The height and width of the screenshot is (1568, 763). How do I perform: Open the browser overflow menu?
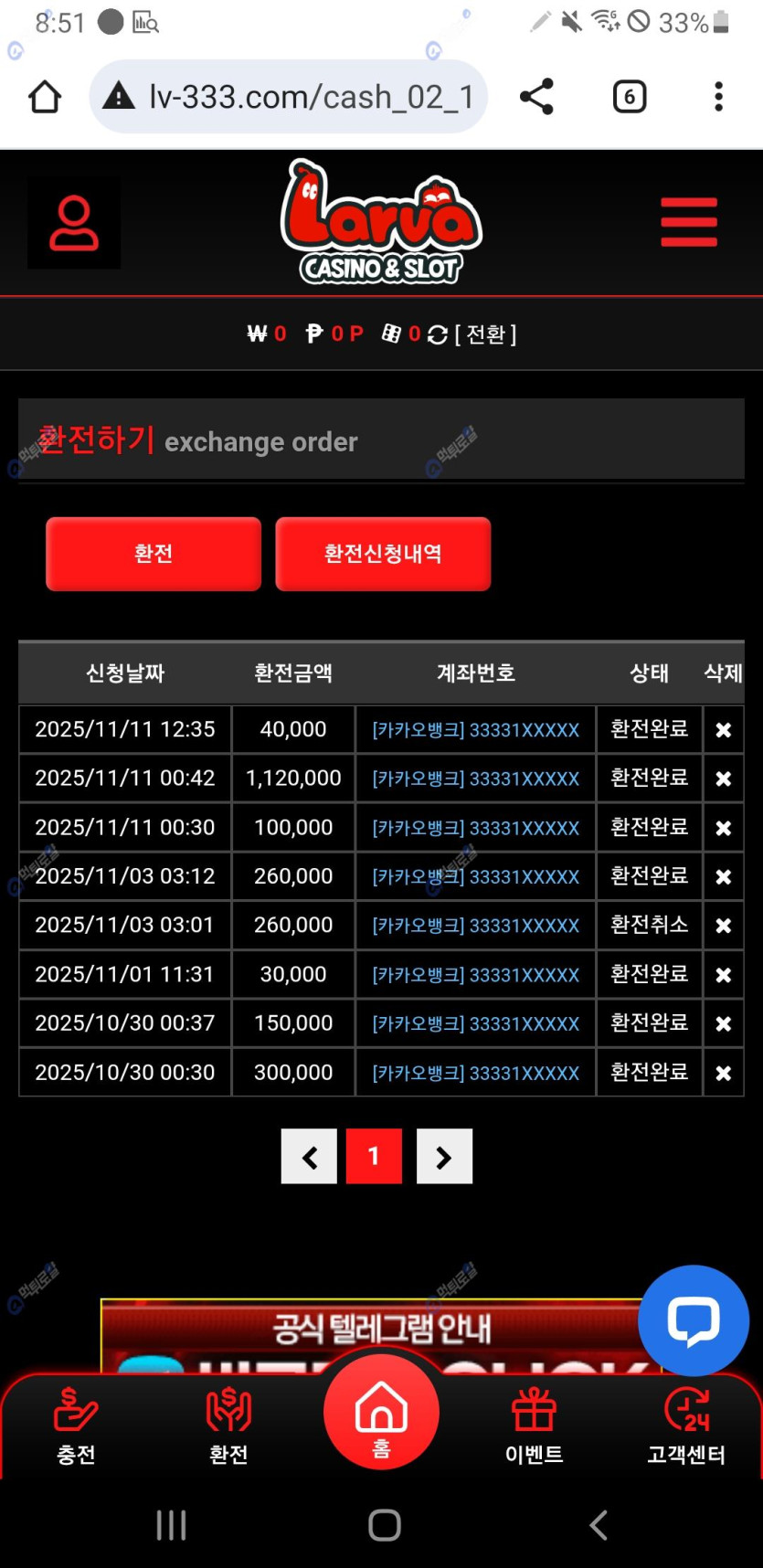(x=718, y=97)
